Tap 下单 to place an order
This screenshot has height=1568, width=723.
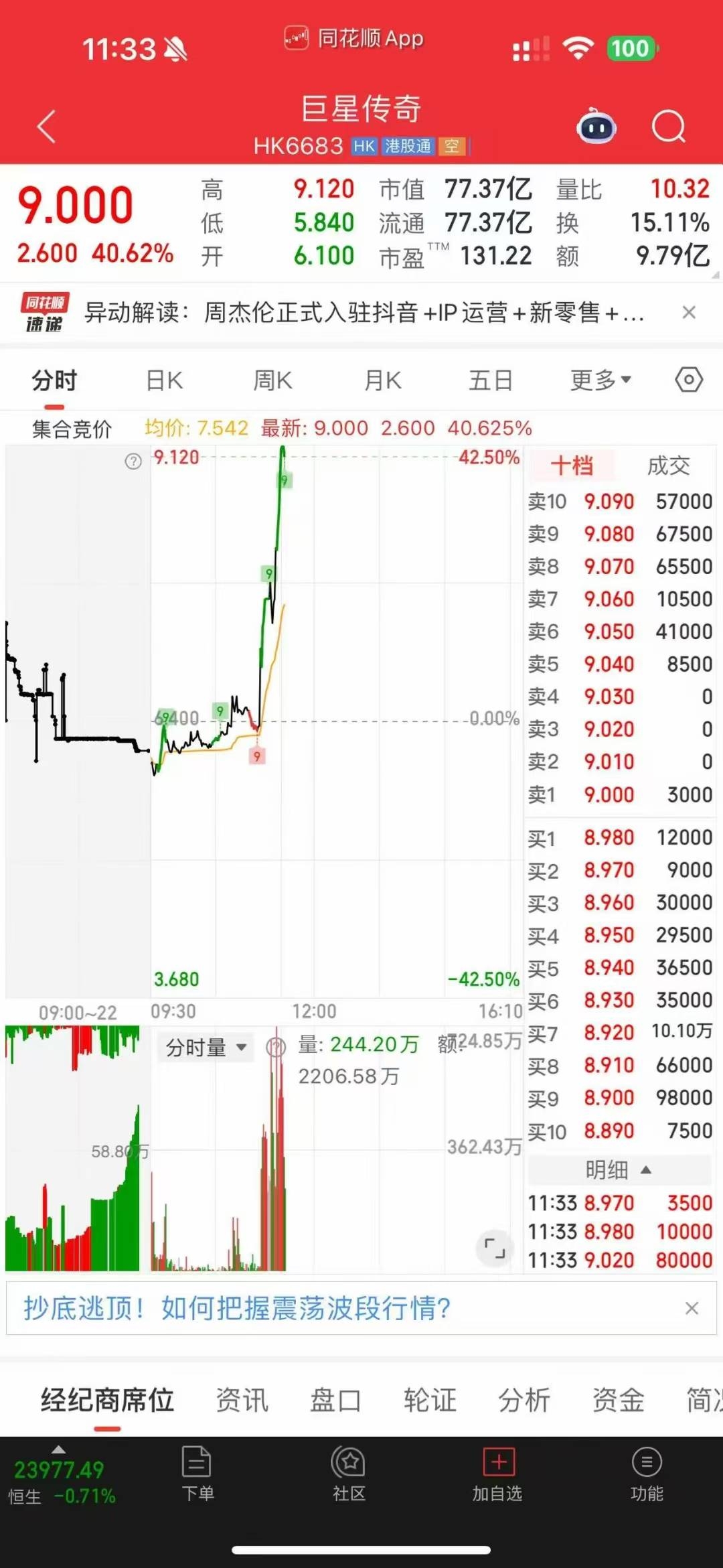197,1474
